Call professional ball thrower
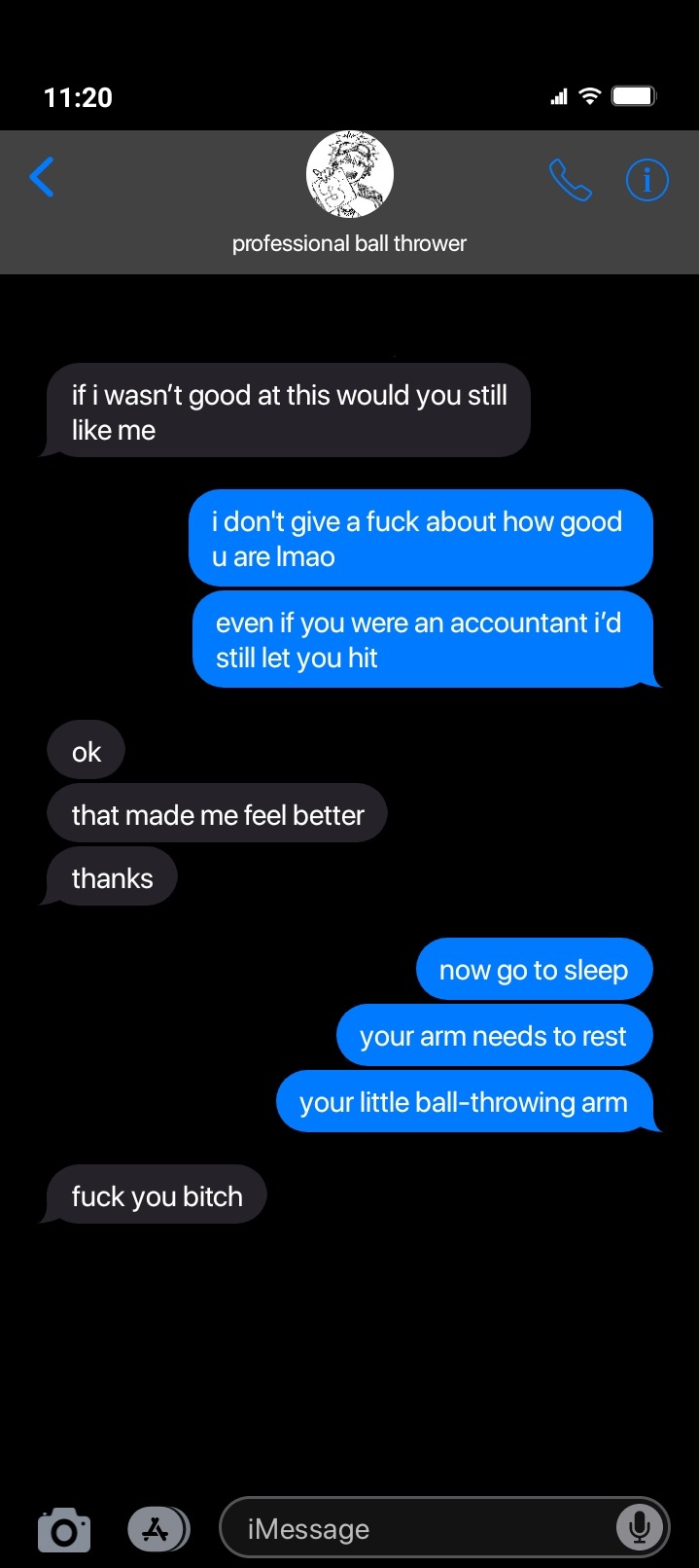This screenshot has height=1568, width=699. click(570, 180)
